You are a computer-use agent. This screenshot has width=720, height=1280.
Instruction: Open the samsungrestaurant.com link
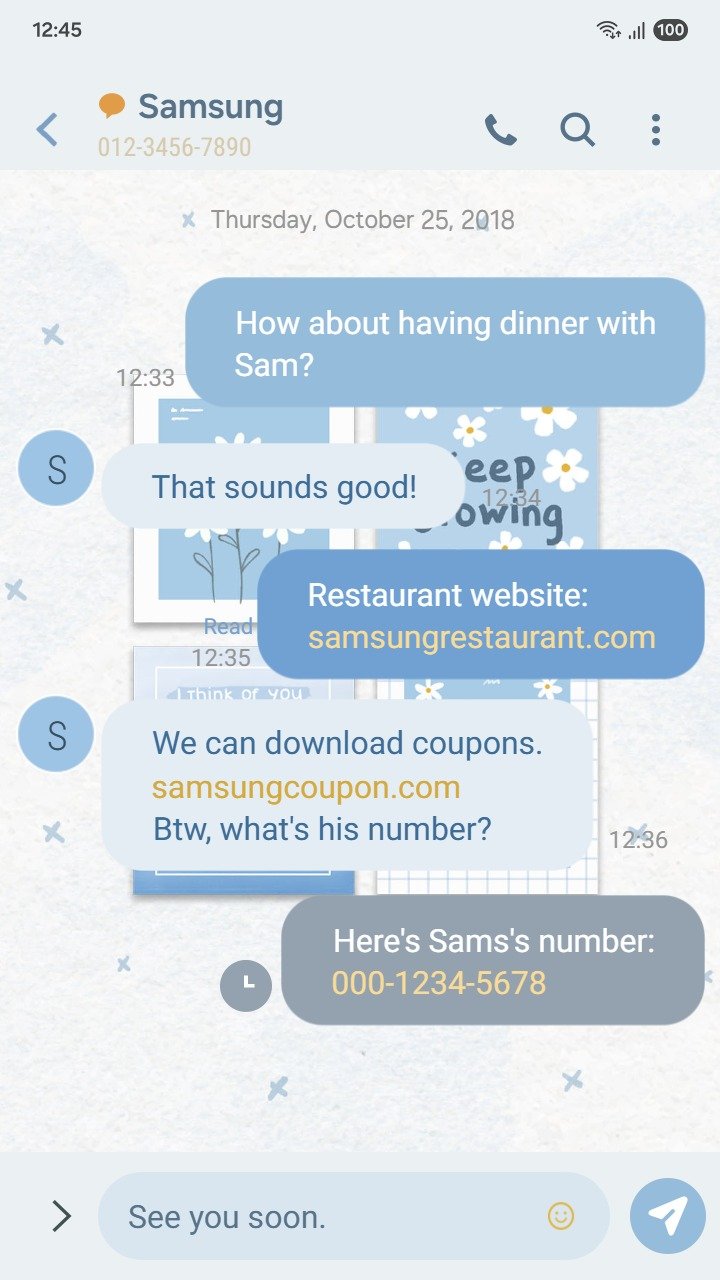(x=481, y=638)
